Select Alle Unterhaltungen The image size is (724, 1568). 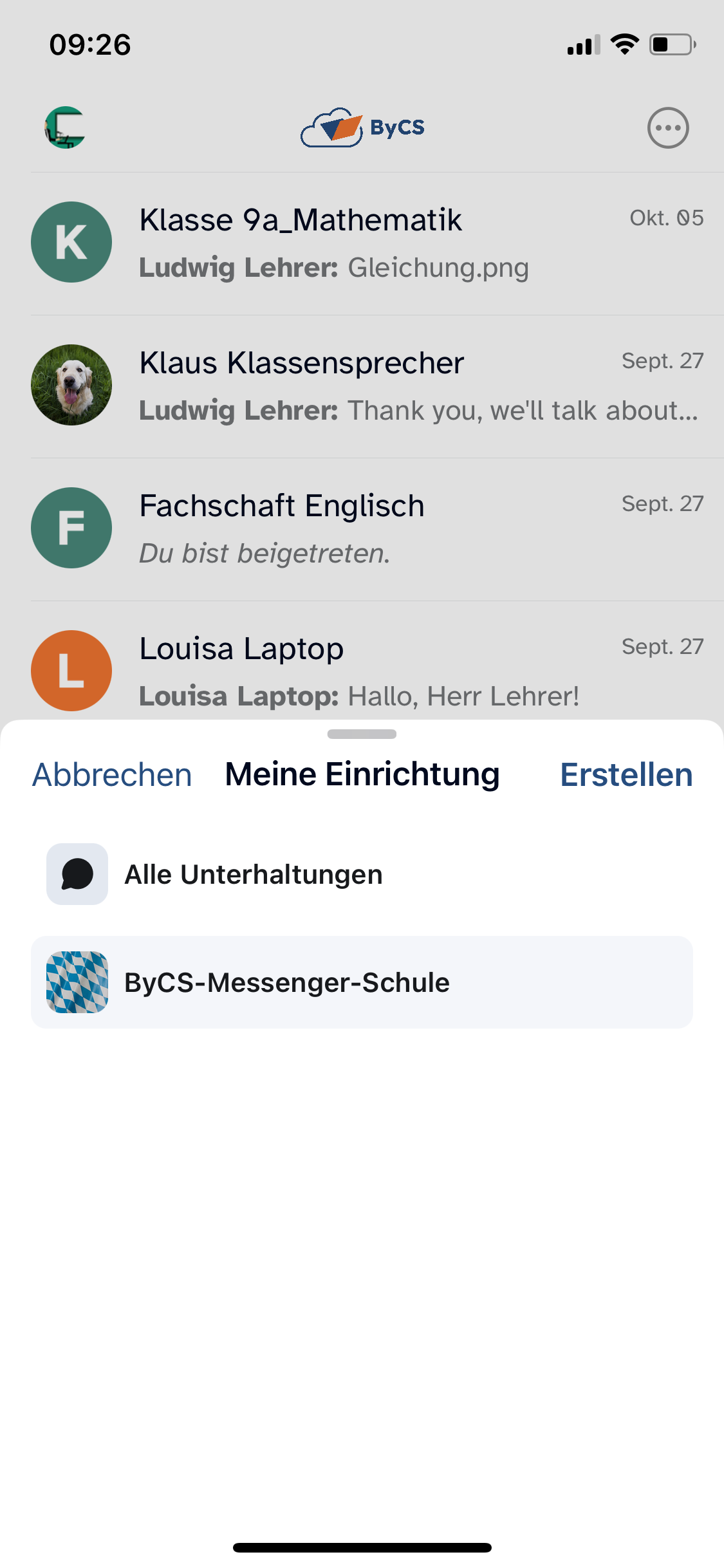pos(253,874)
